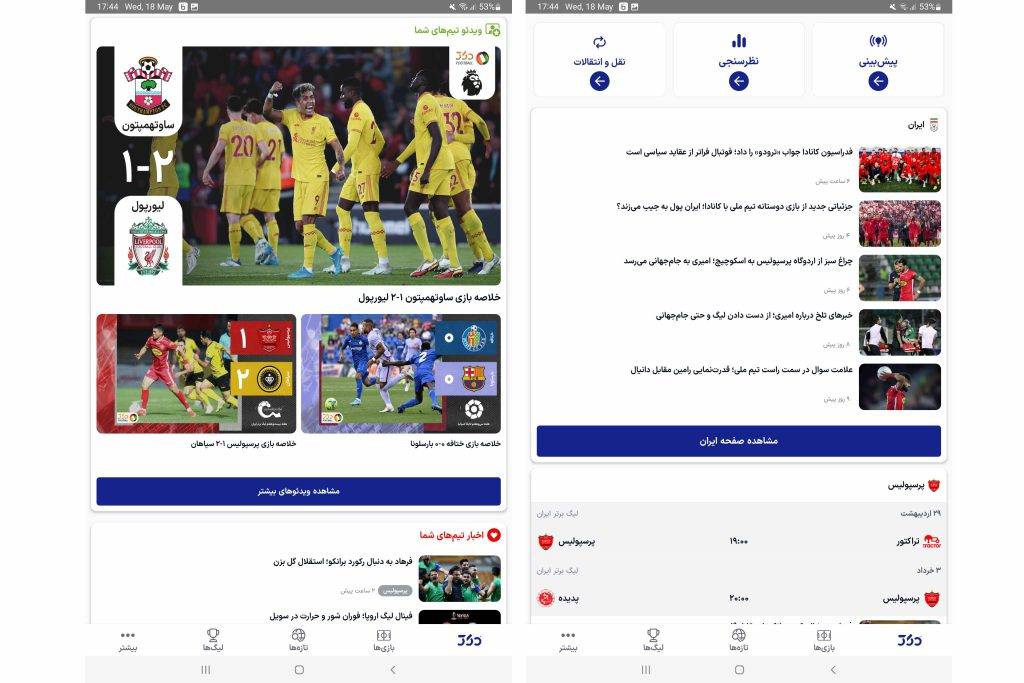Open the پیش‌بینی card
The image size is (1024, 683).
[x=877, y=59]
